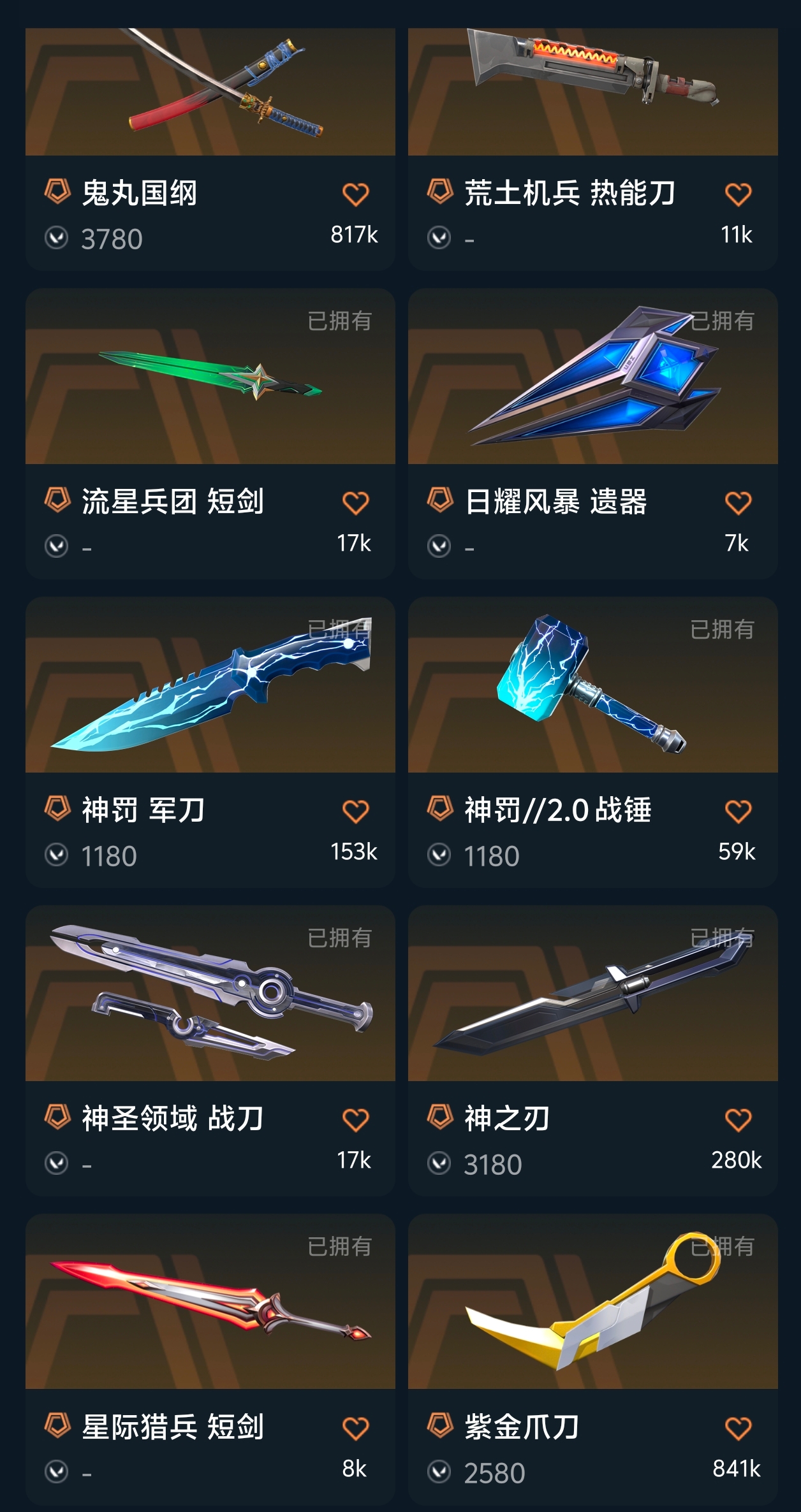801x1512 pixels.
Task: Open the 荒土机兵 热能刀 card
Action: [x=593, y=92]
